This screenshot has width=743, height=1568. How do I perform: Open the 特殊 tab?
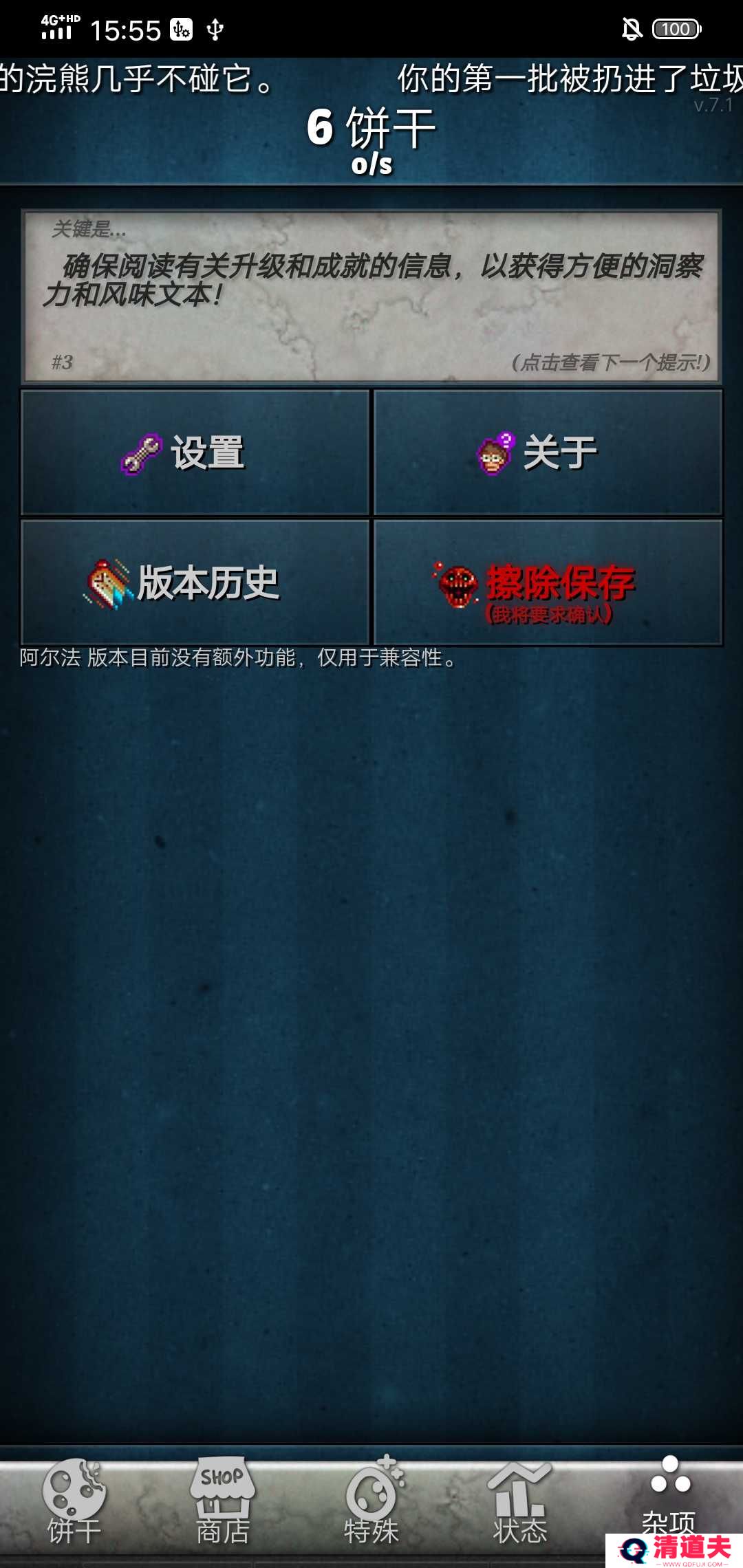(x=371, y=1503)
